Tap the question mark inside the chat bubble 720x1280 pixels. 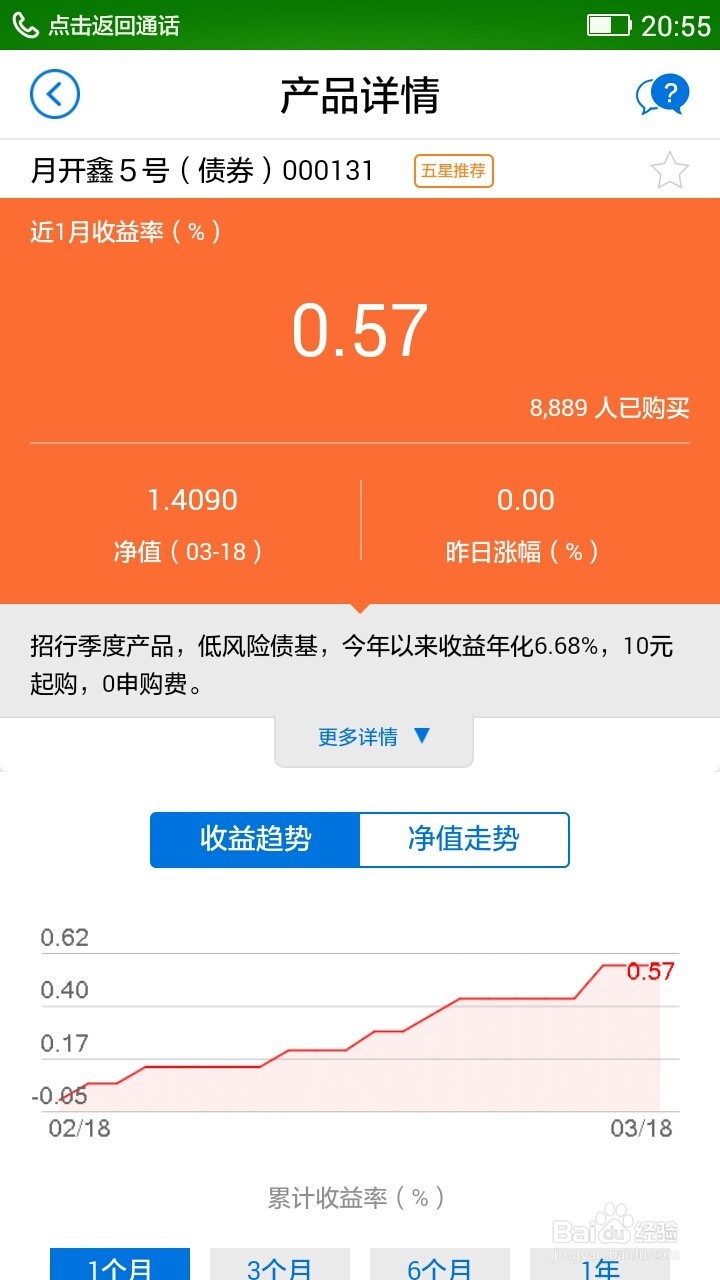pos(668,90)
